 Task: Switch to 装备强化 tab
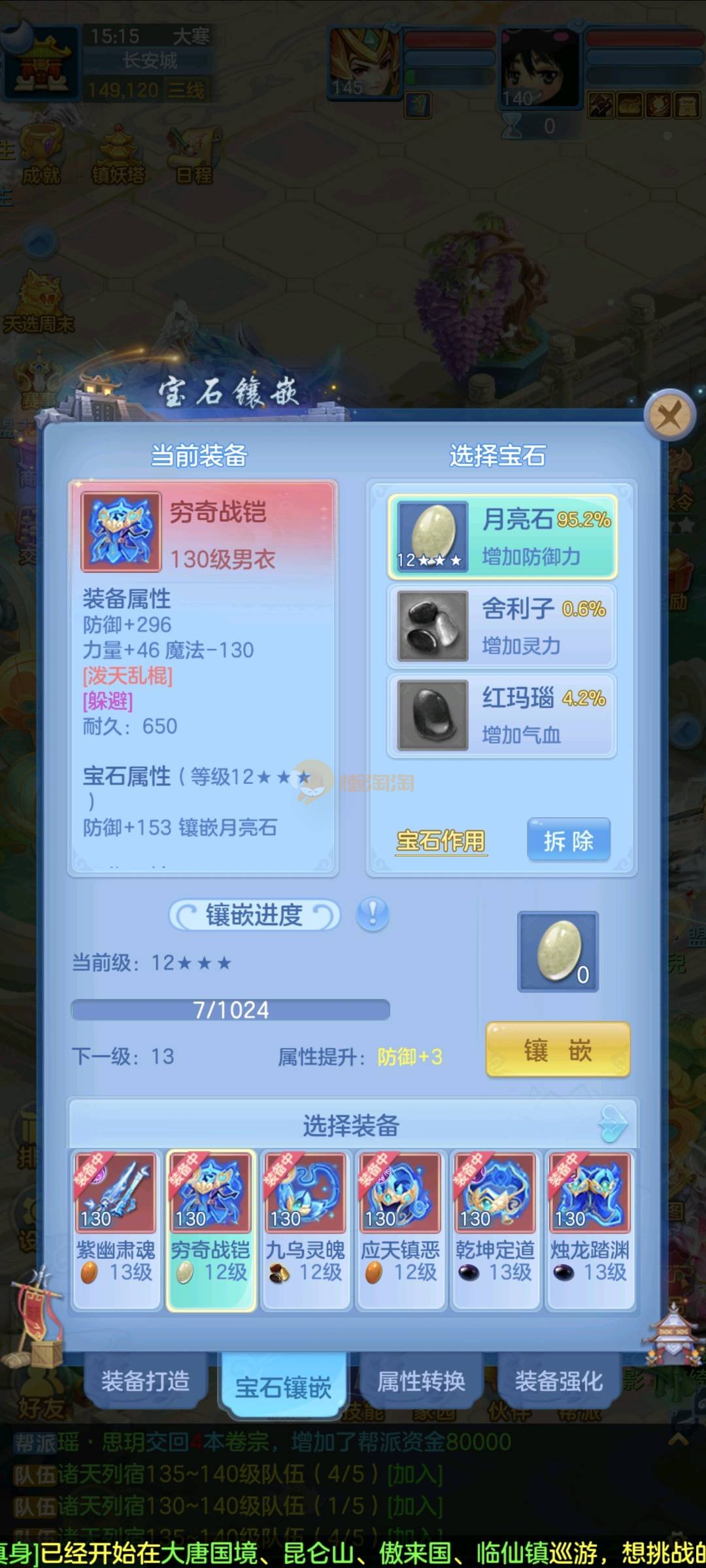(x=559, y=1382)
